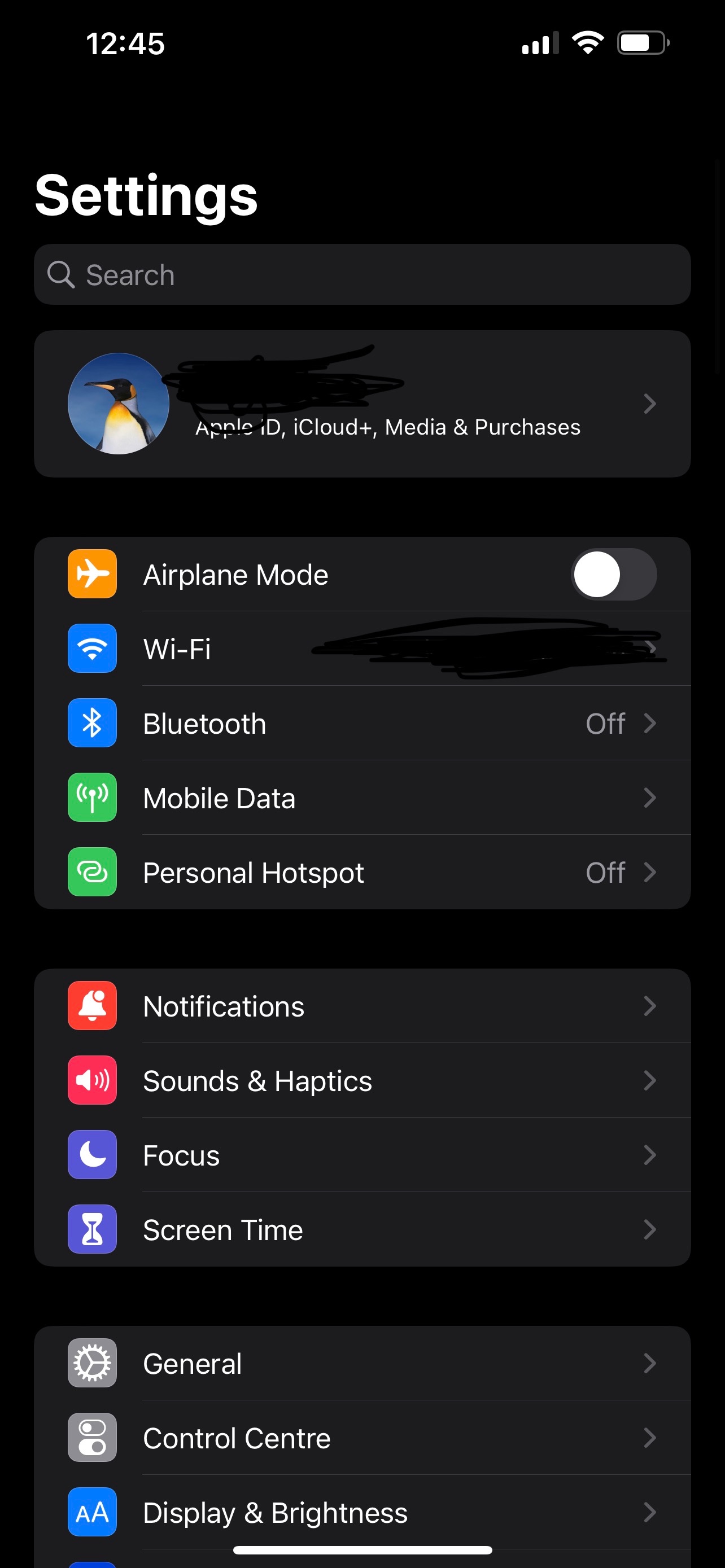The width and height of the screenshot is (725, 1568).
Task: Open General settings
Action: click(362, 1364)
